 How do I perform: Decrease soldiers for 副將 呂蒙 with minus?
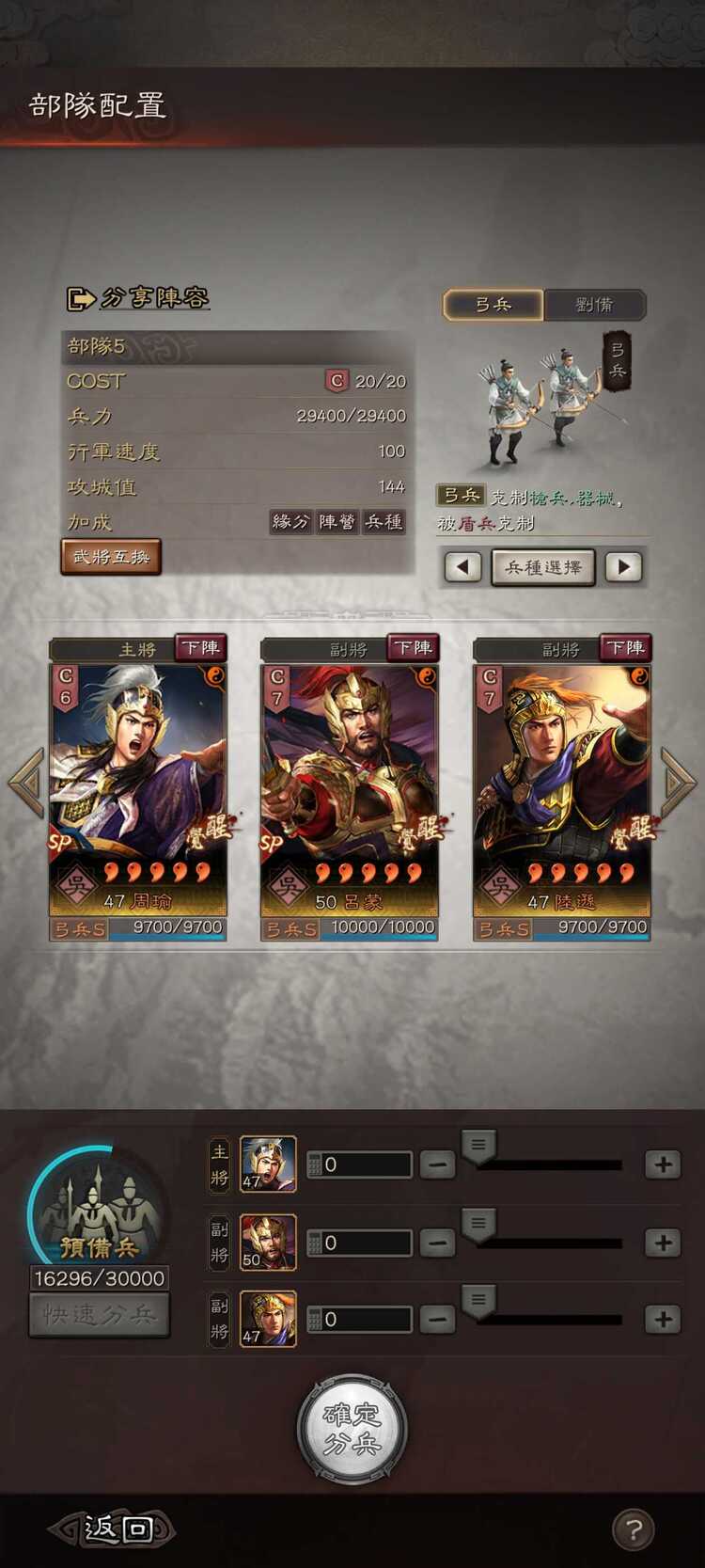click(437, 1243)
